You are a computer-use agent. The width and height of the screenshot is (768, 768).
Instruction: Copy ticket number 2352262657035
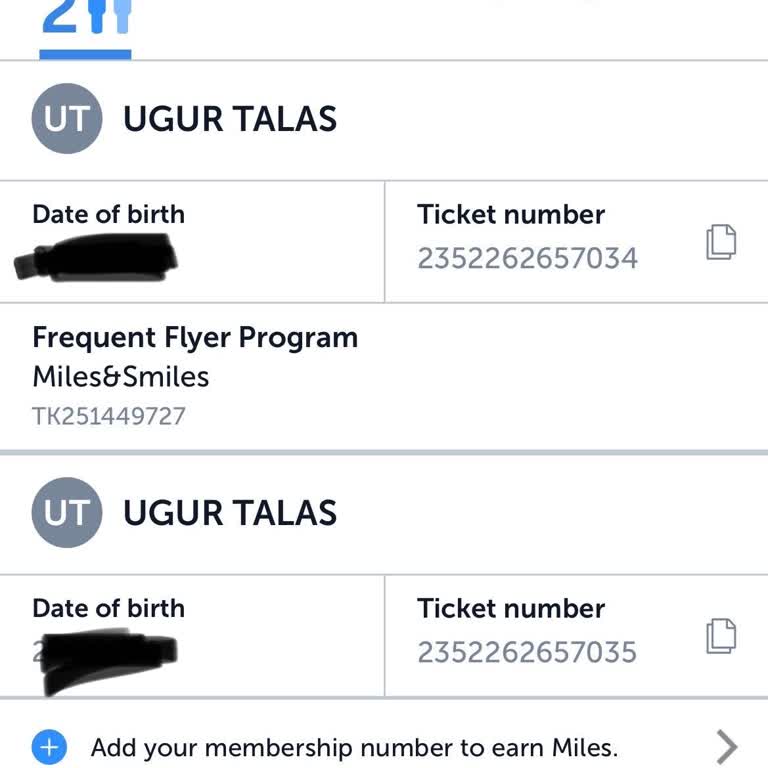[721, 636]
